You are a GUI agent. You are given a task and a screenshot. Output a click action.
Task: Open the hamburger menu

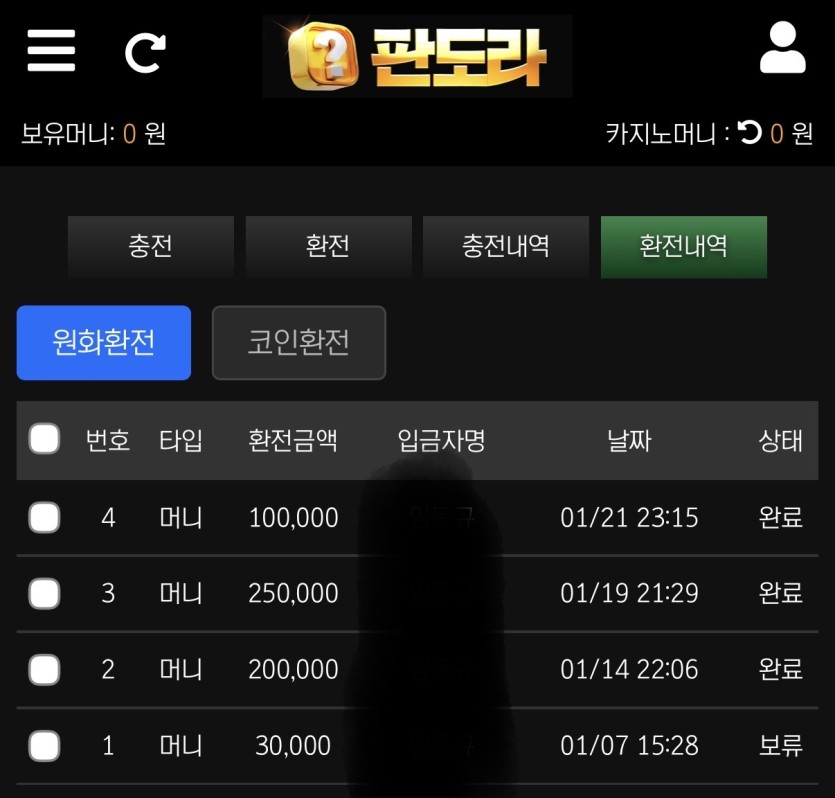coord(51,50)
